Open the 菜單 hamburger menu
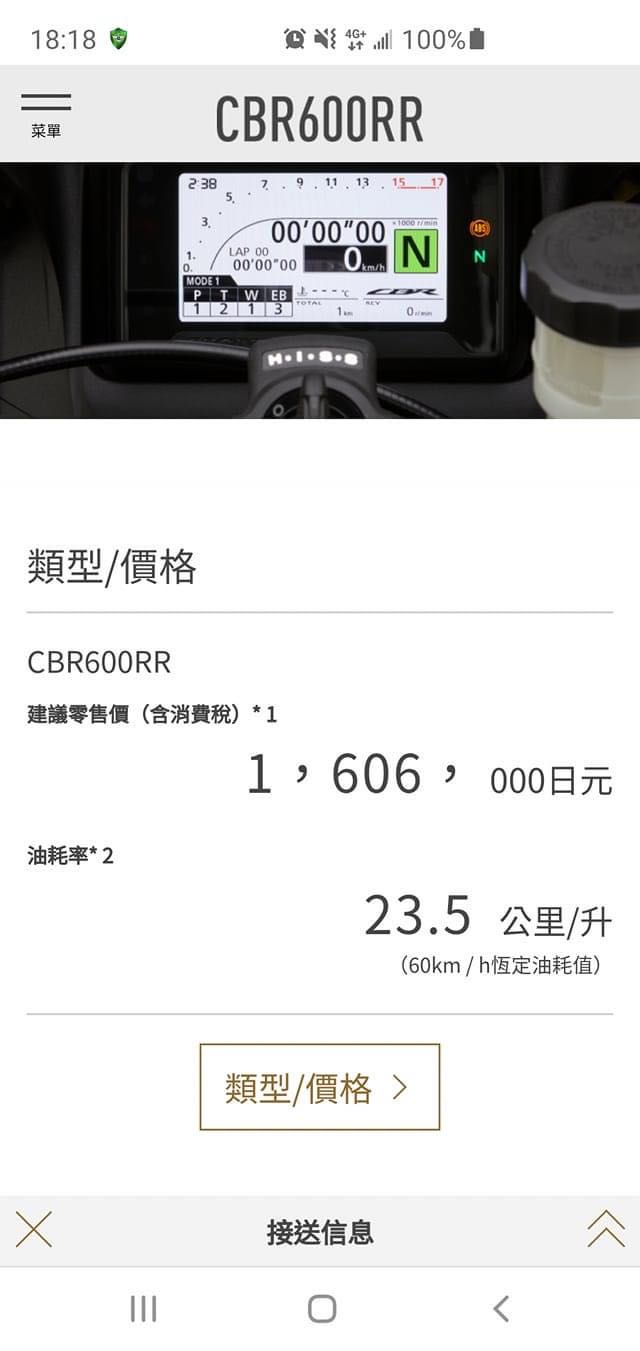The image size is (640, 1351). (x=46, y=114)
